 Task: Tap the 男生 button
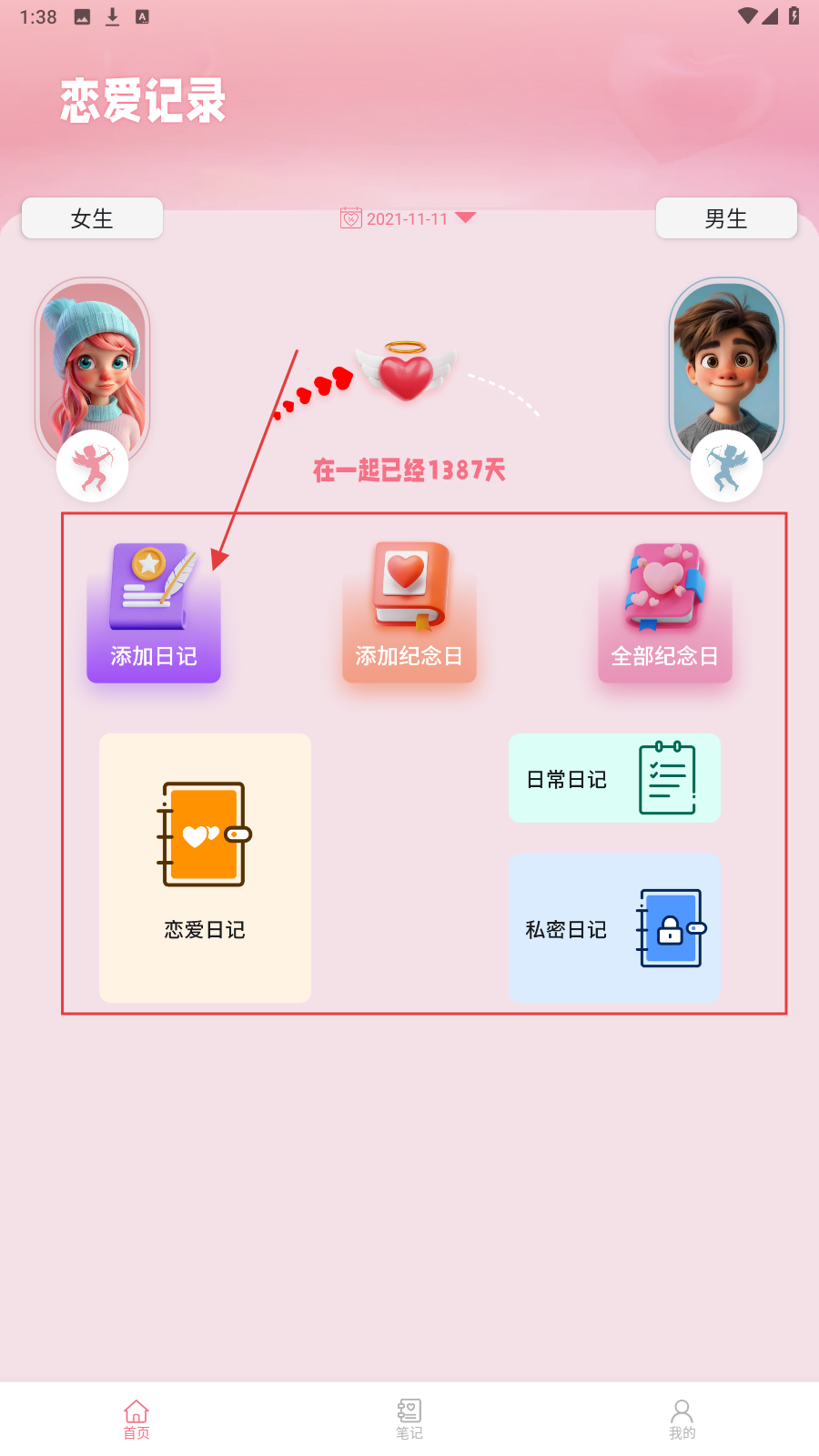(726, 218)
